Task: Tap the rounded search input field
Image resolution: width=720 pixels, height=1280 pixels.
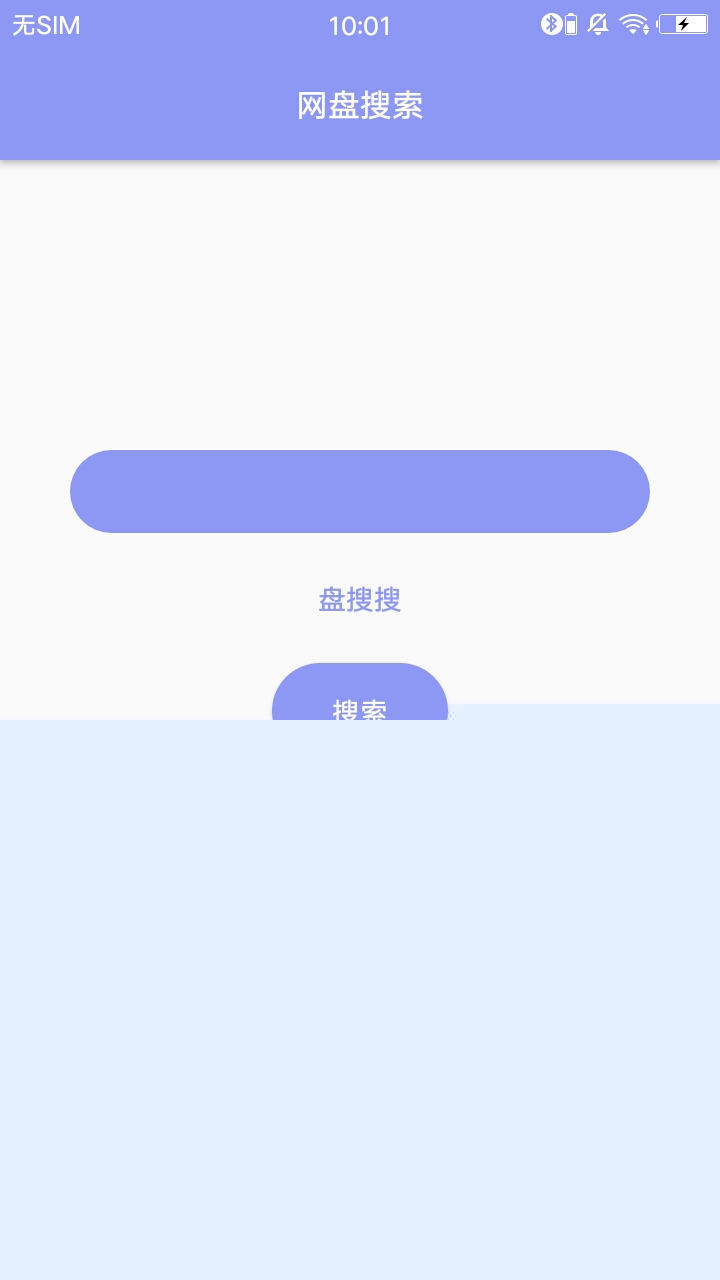Action: 360,491
